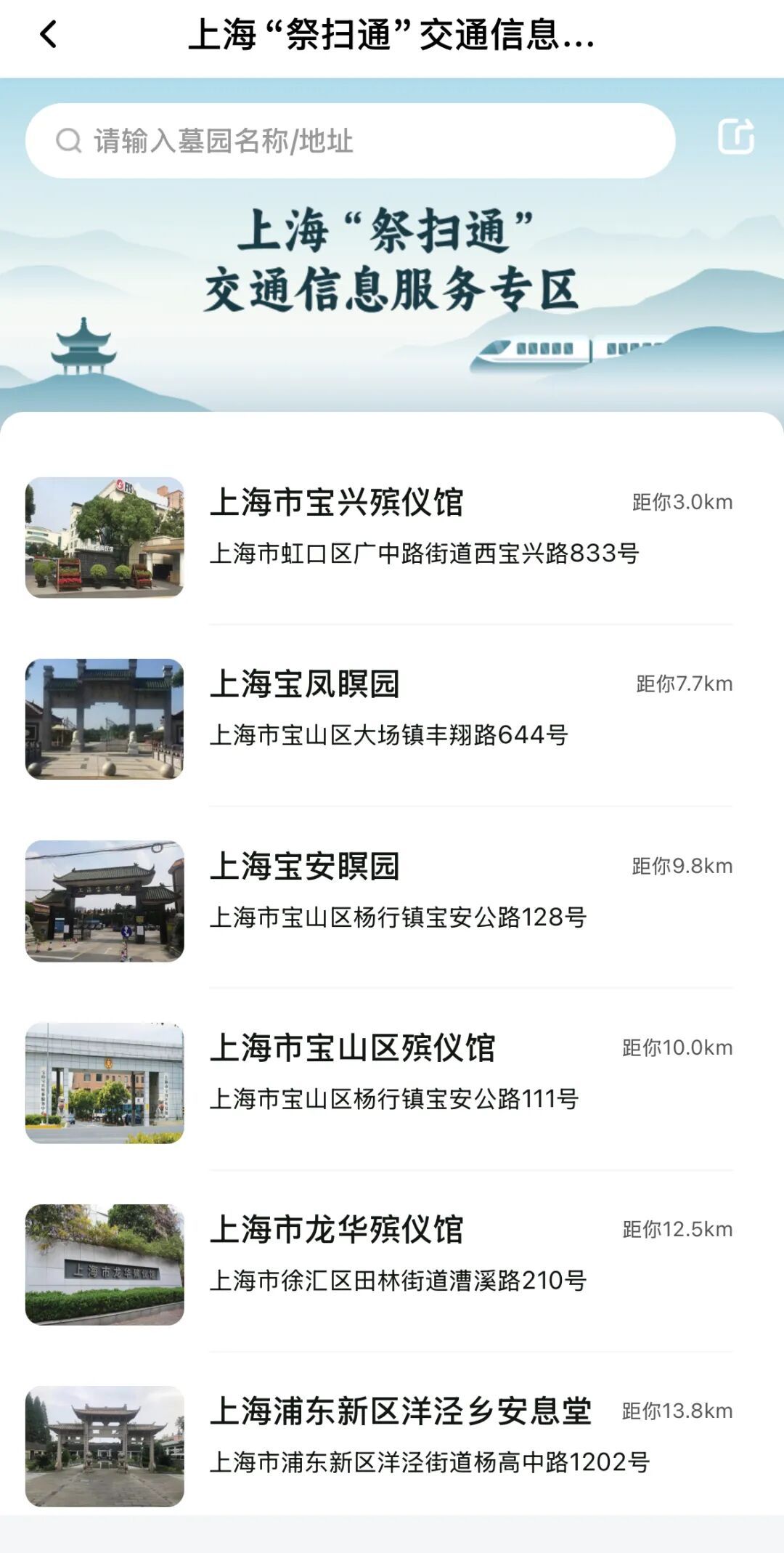784x1553 pixels.
Task: Open 上海浦东新区洋泾乡安息堂 details
Action: (x=401, y=1411)
